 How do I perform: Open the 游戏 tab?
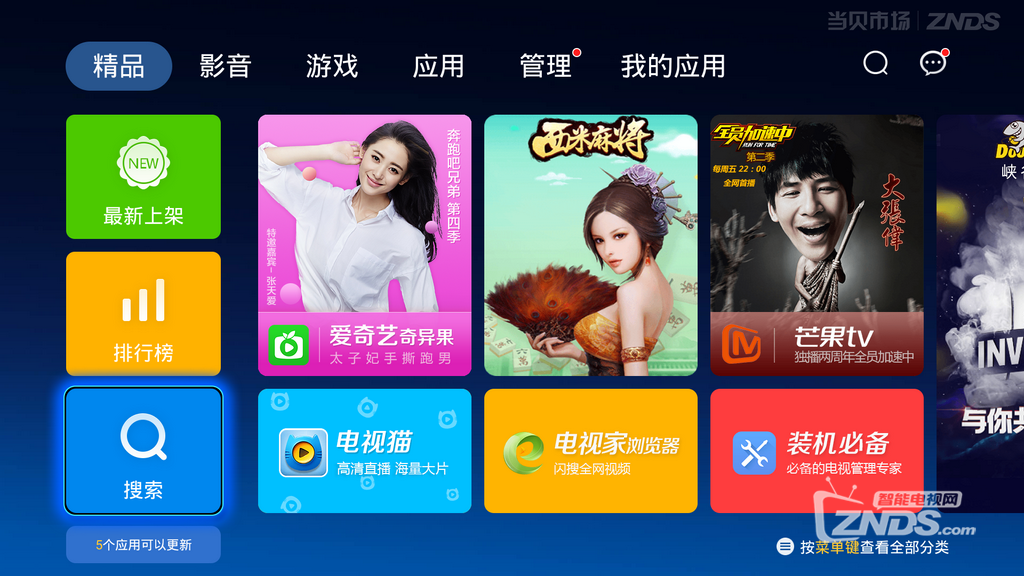332,66
